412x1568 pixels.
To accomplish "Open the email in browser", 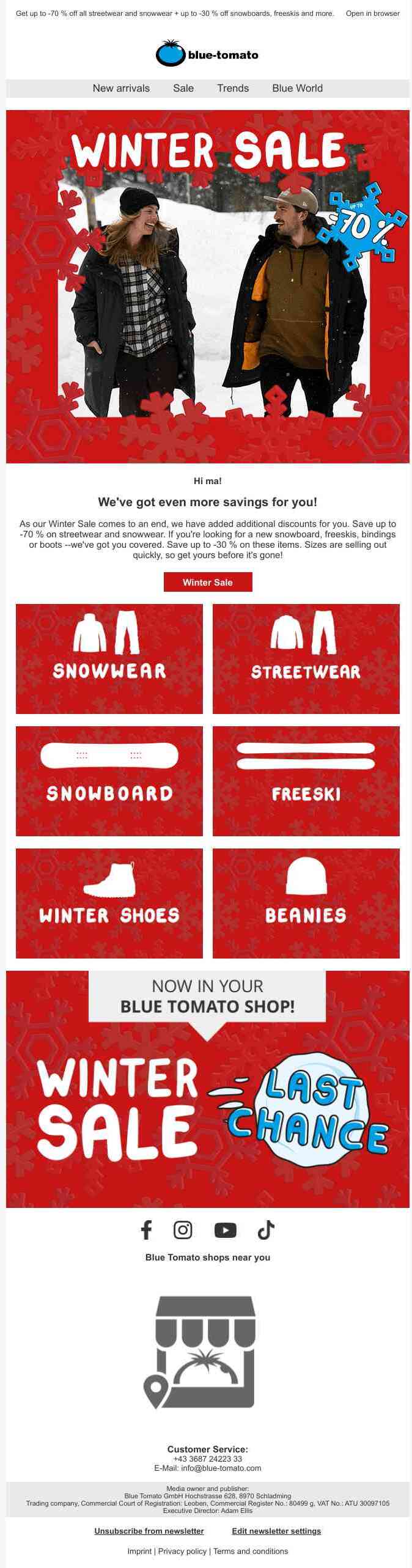I will coord(372,13).
